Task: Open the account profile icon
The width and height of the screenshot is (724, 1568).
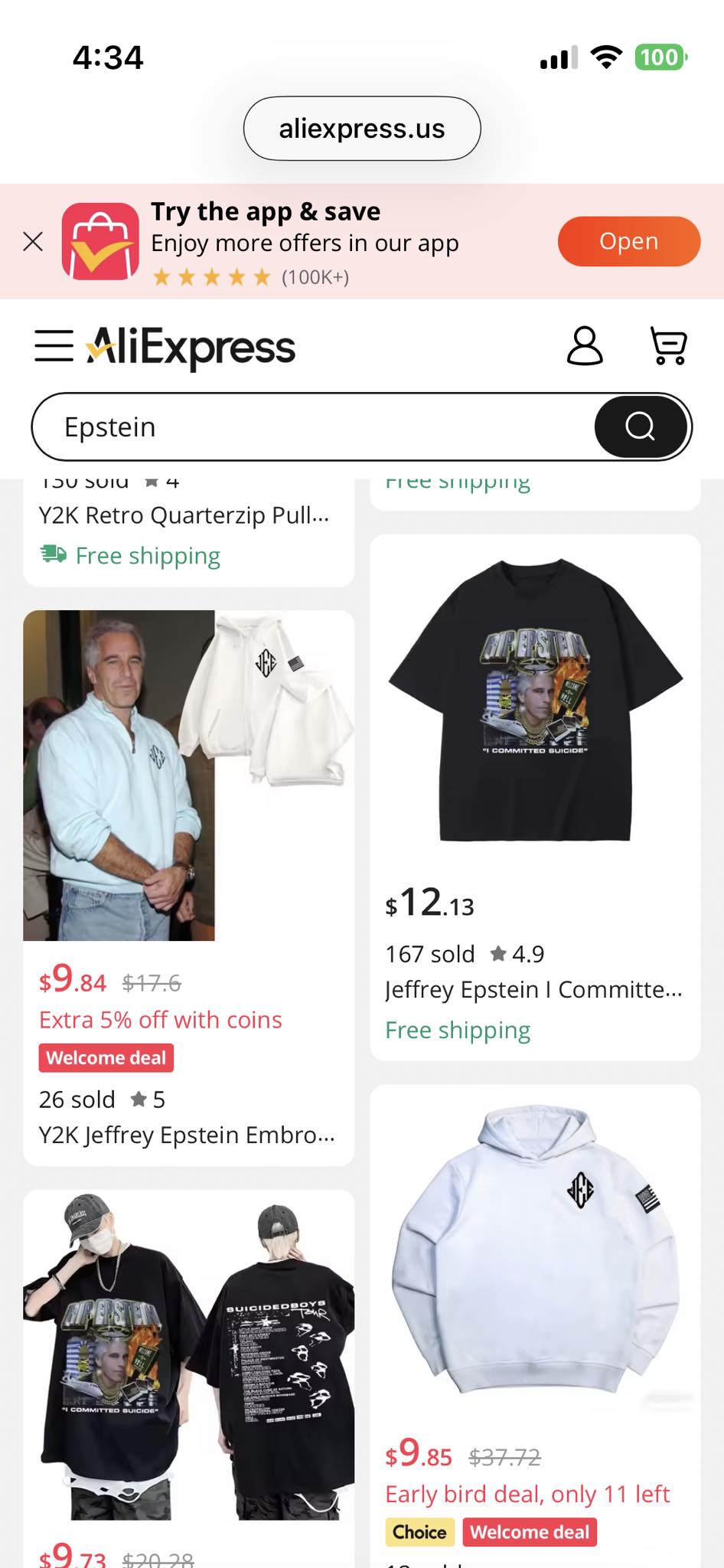Action: 585,346
